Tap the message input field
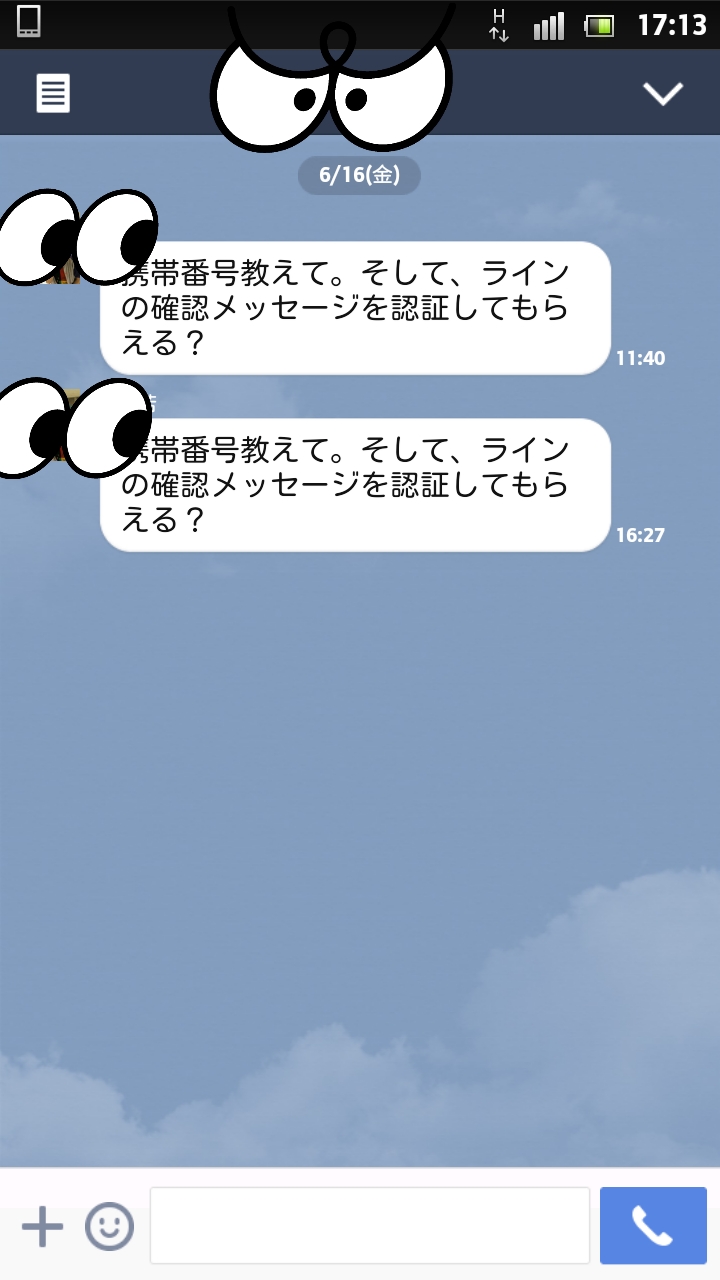The height and width of the screenshot is (1280, 720). pos(370,1225)
